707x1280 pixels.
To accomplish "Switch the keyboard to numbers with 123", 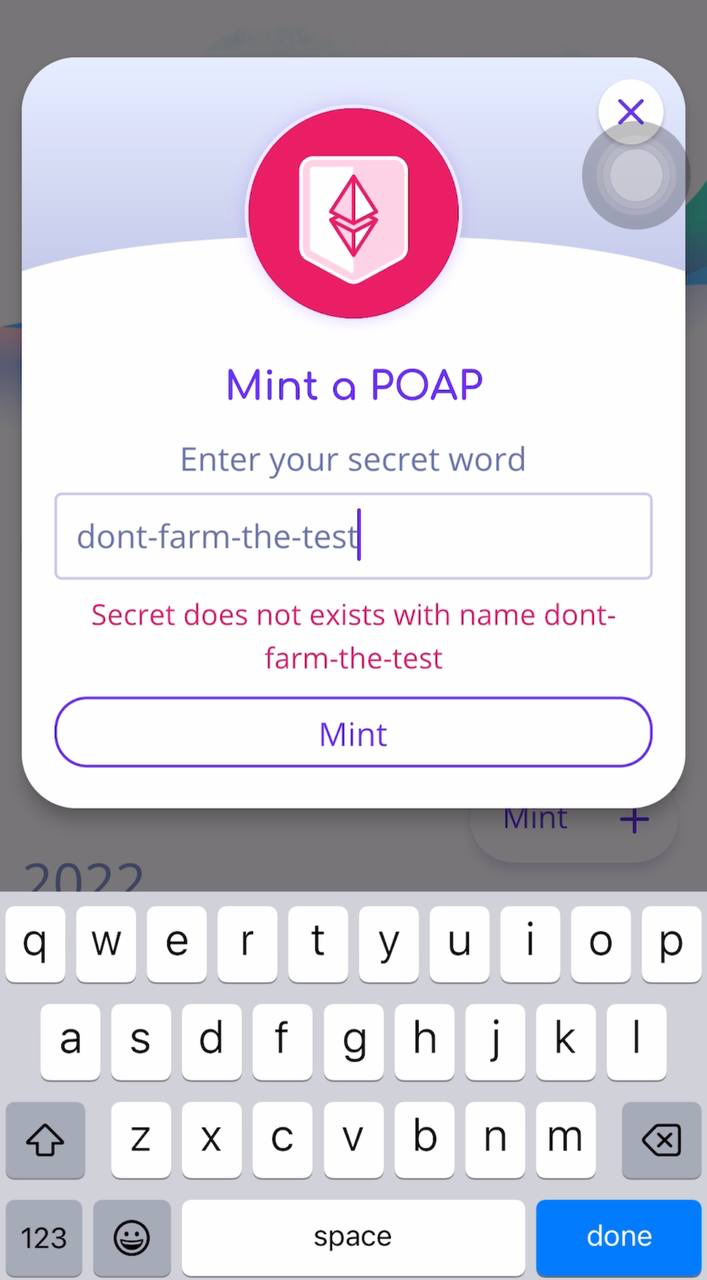I will pos(44,1238).
